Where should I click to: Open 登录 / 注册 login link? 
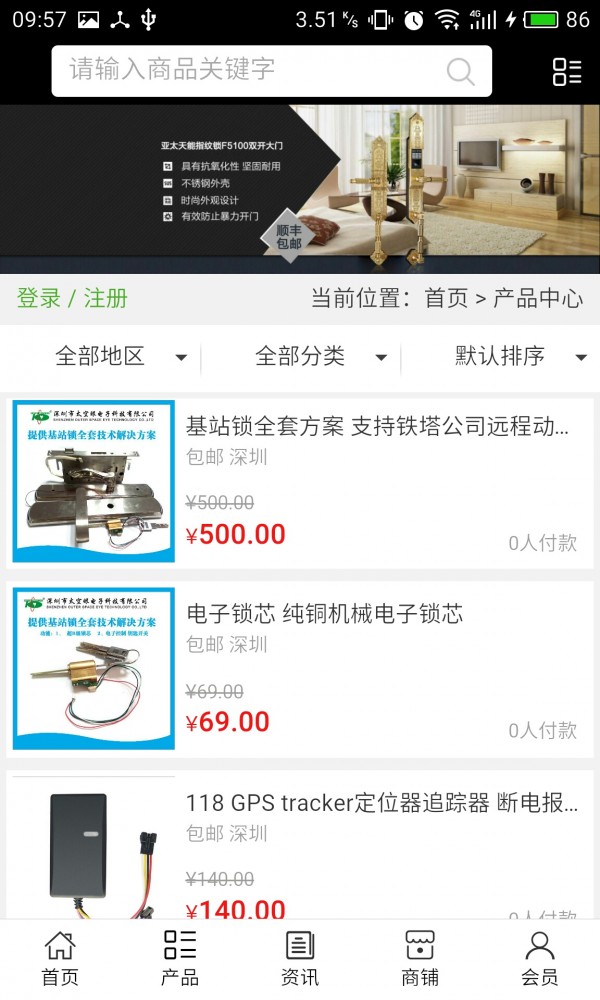pyautogui.click(x=72, y=298)
